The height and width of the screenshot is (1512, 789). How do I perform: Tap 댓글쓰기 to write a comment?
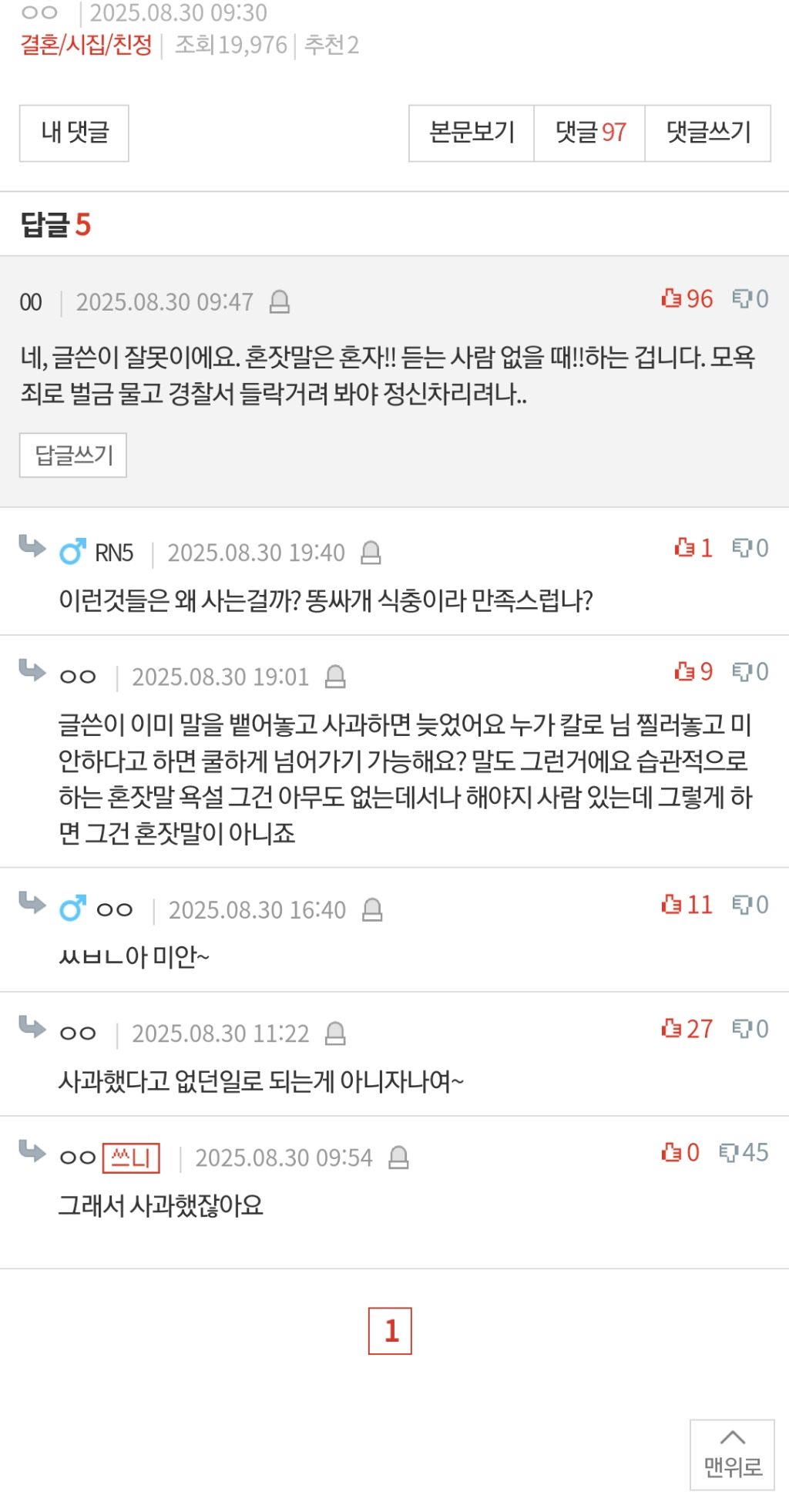click(707, 133)
